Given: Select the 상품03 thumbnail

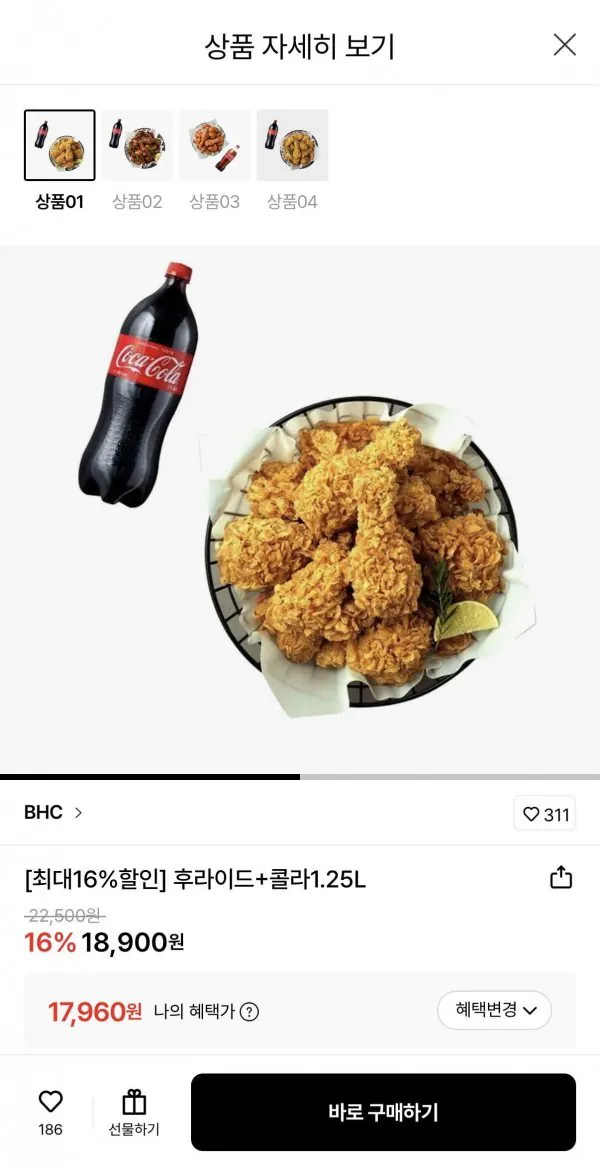Looking at the screenshot, I should point(215,146).
